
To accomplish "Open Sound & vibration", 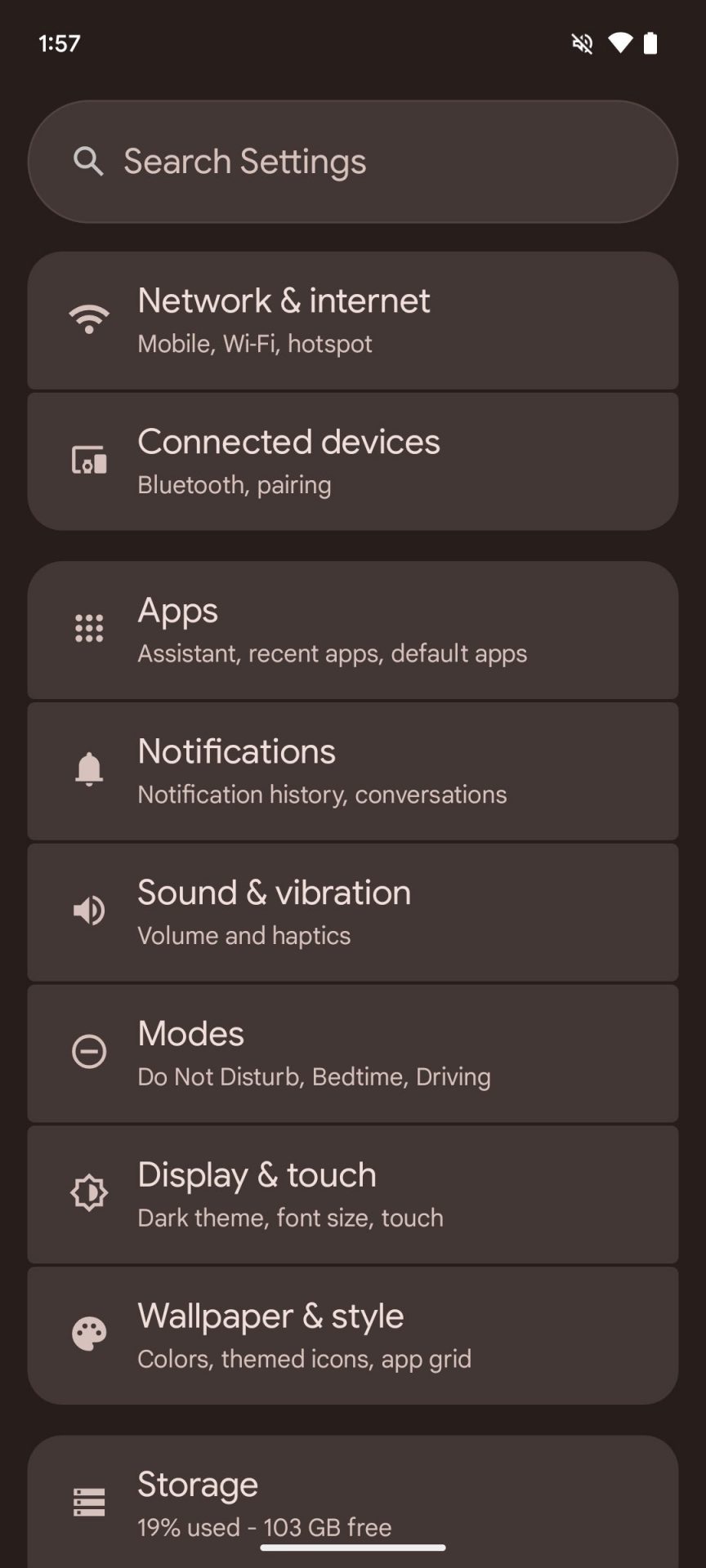I will point(353,912).
